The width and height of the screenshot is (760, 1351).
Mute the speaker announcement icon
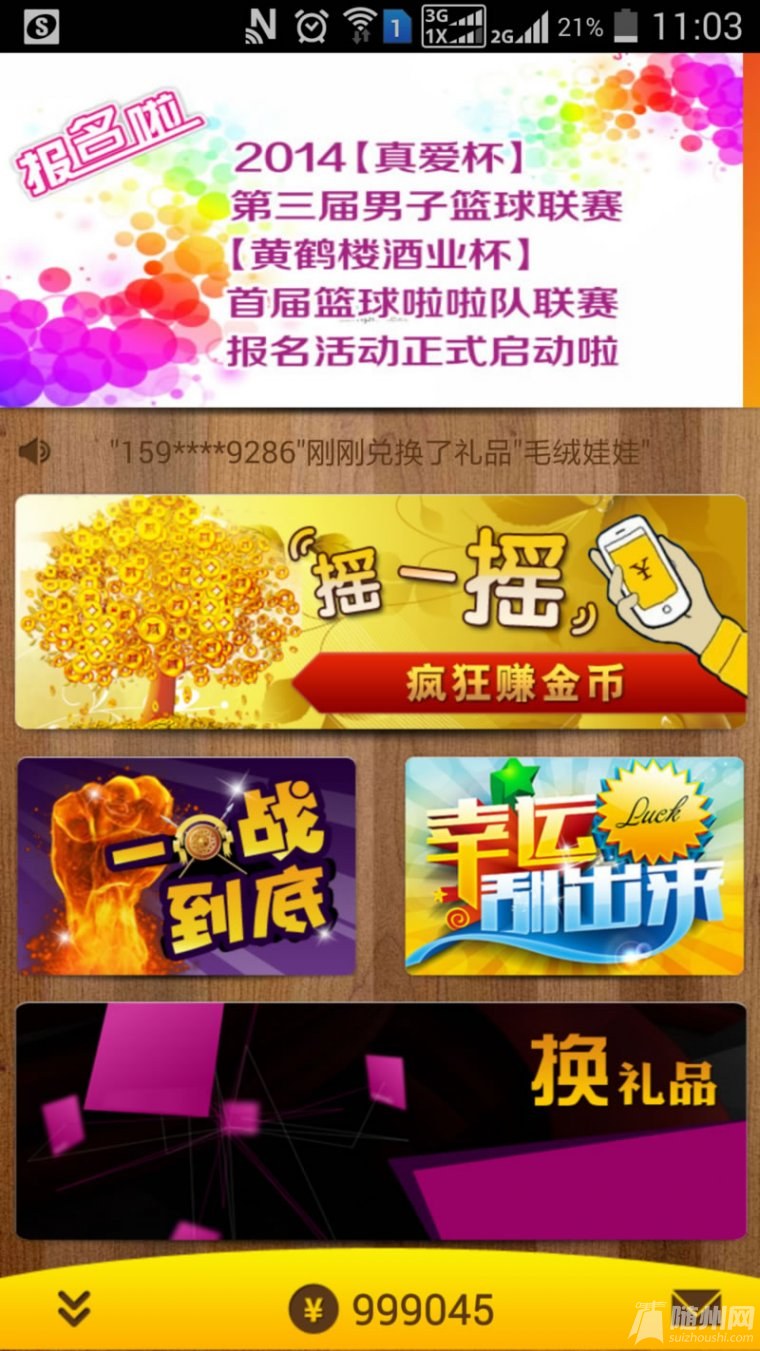point(35,452)
